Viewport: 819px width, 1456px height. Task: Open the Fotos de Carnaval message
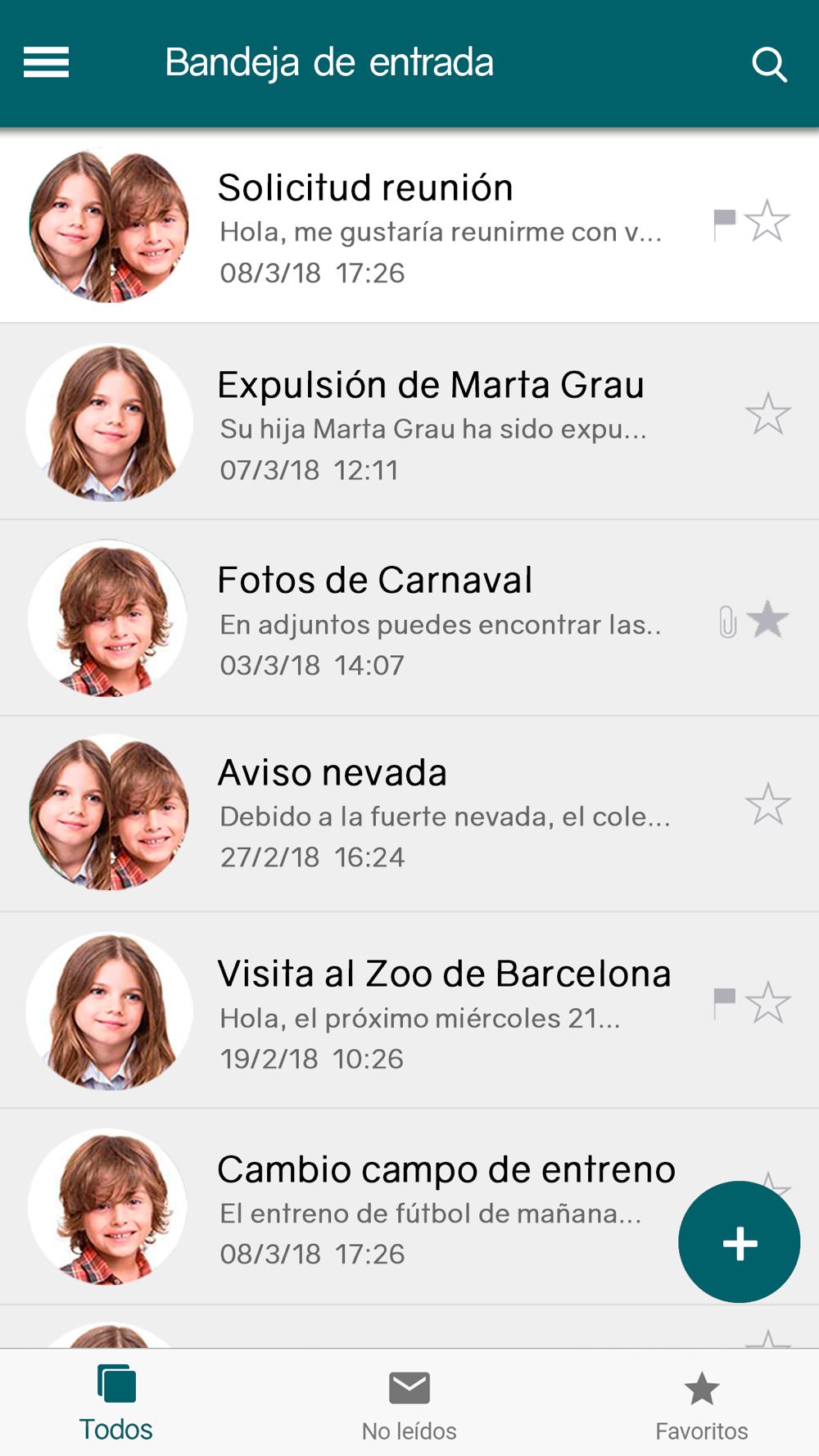(442, 619)
